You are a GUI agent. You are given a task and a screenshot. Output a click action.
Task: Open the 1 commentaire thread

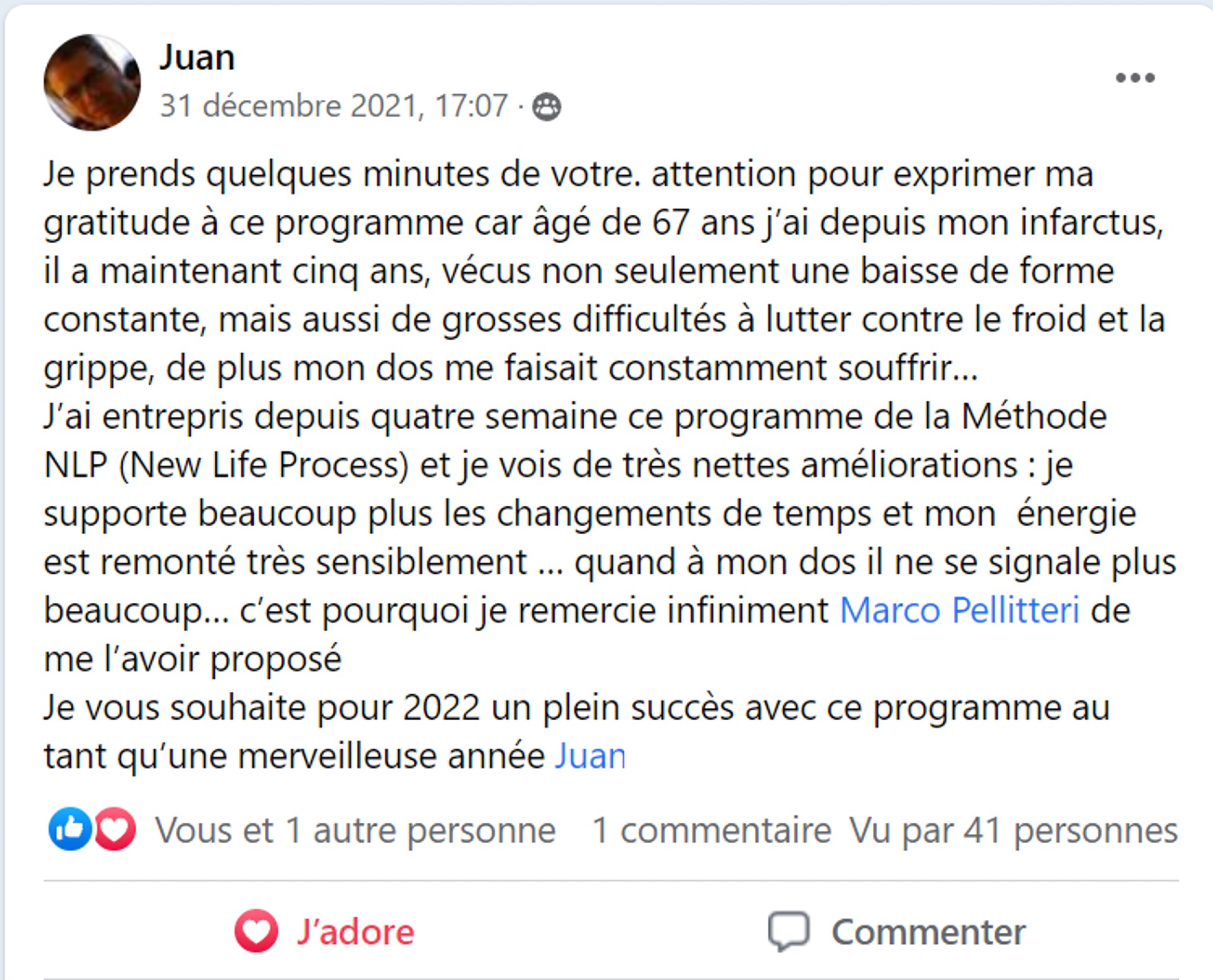pos(711,830)
